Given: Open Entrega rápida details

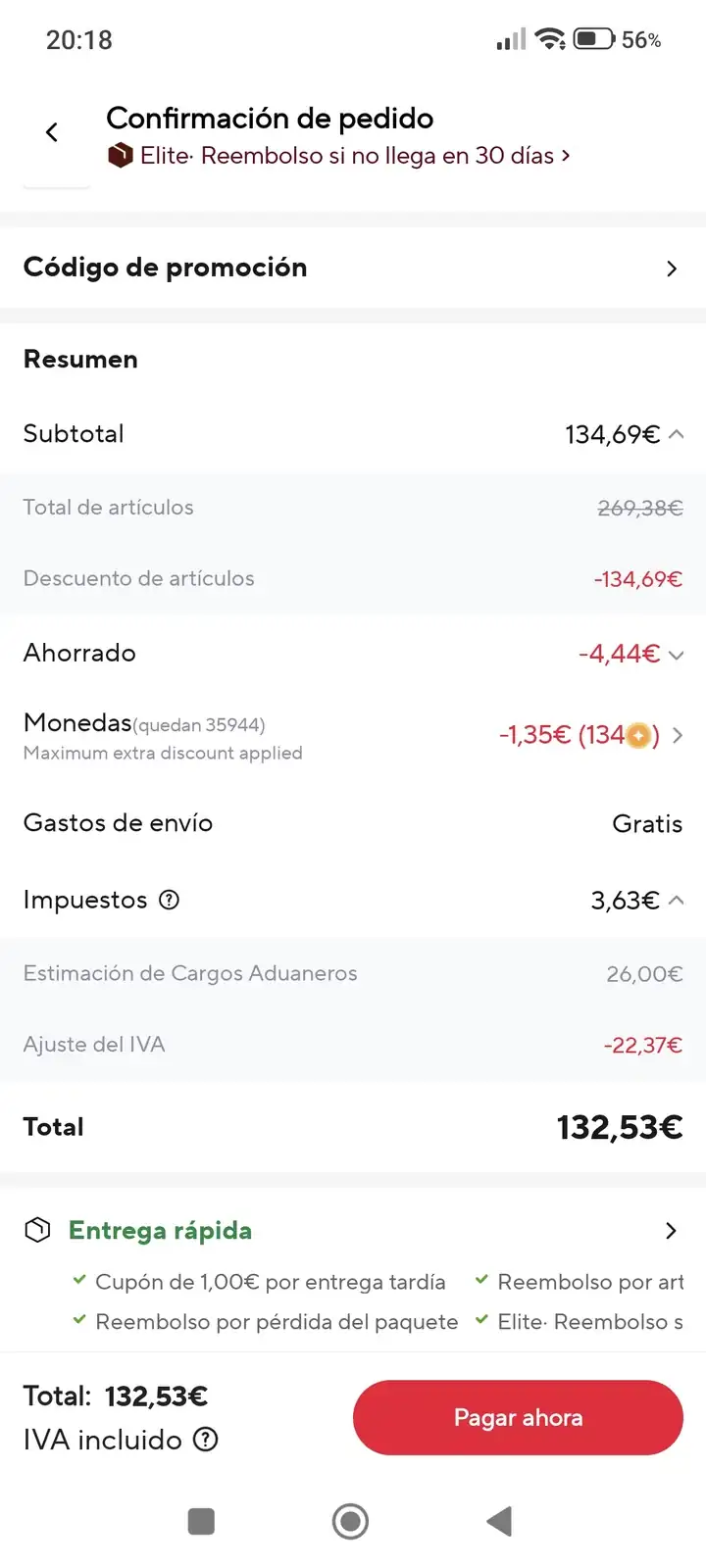Looking at the screenshot, I should [x=353, y=1231].
